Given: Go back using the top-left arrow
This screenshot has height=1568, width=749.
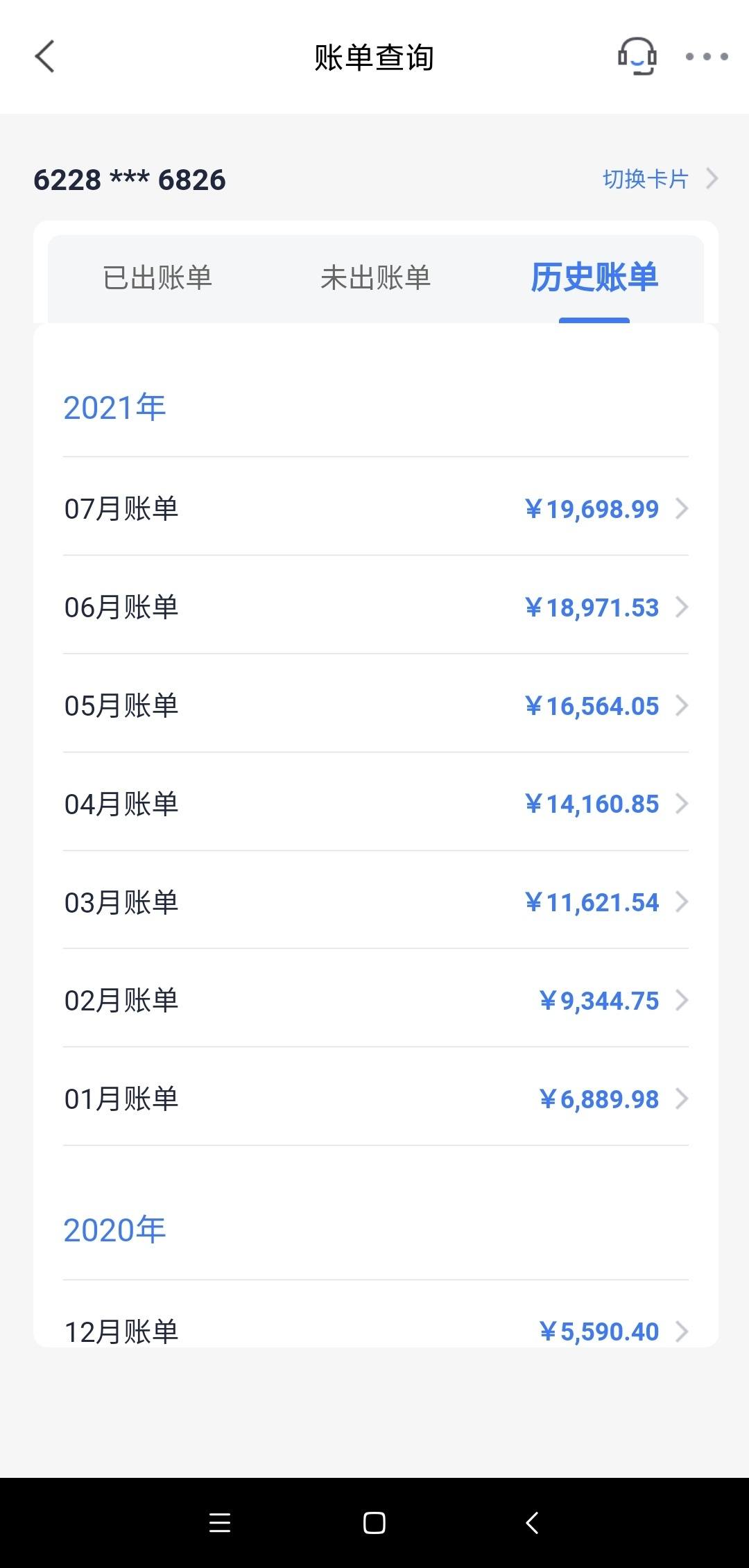Looking at the screenshot, I should point(45,57).
